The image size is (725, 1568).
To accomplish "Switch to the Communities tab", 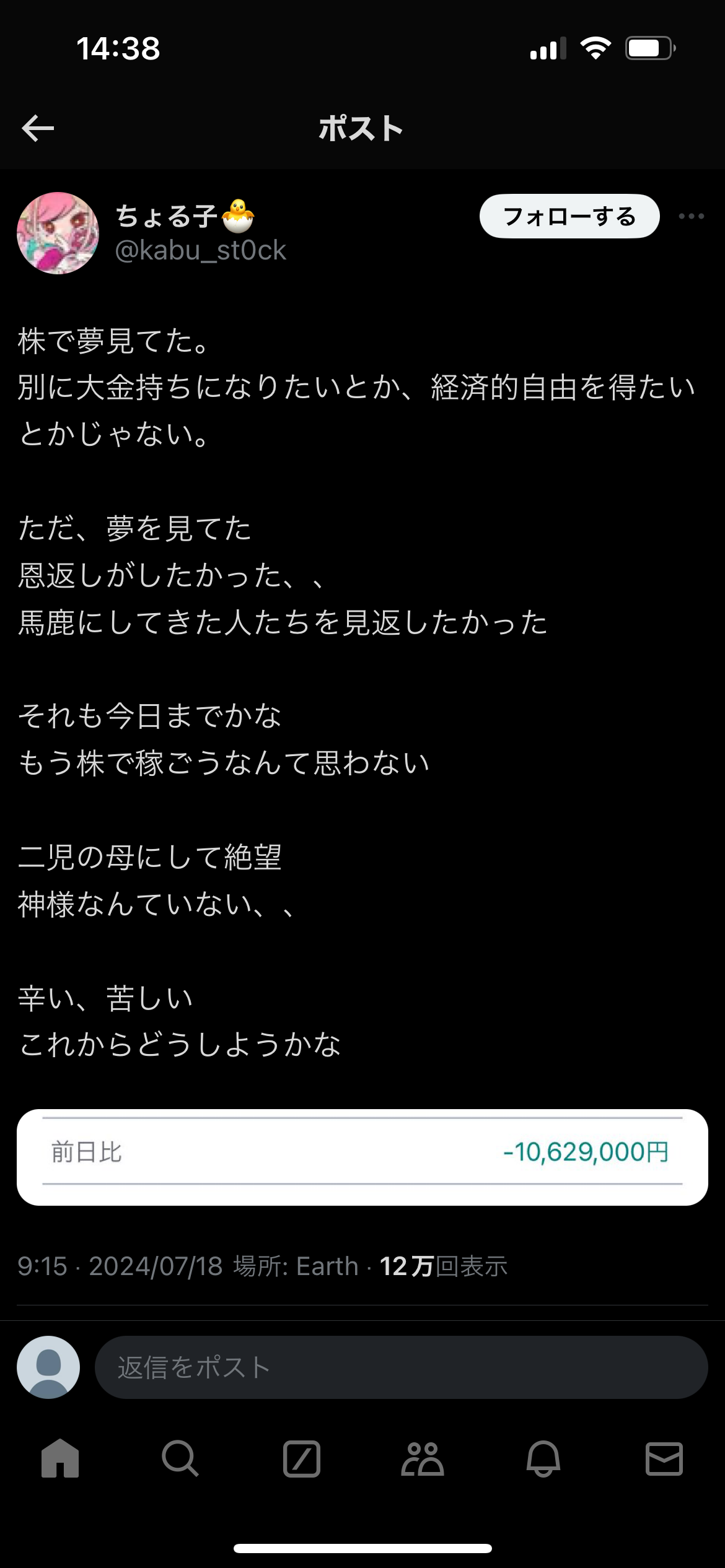I will click(423, 1459).
